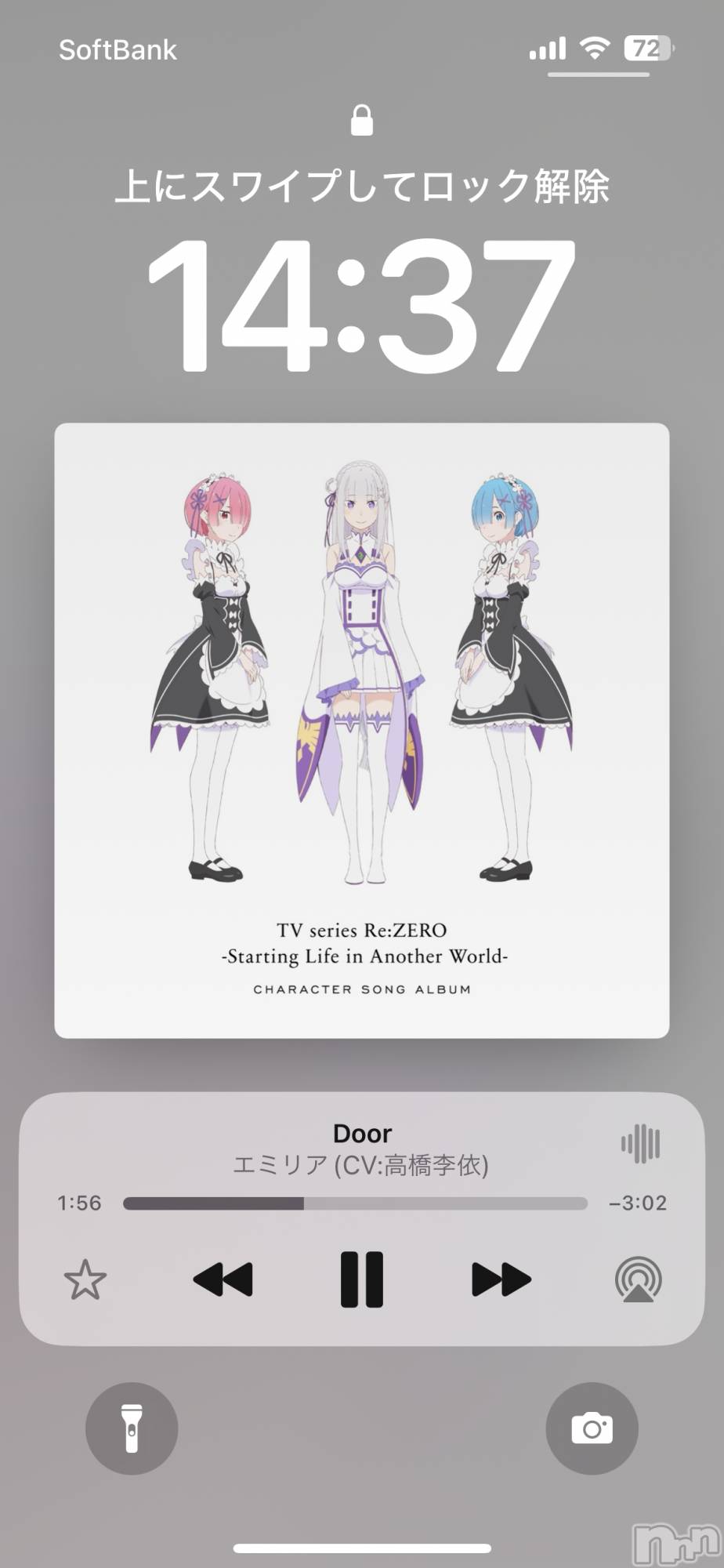Tap the Re:ZERO album artwork
The height and width of the screenshot is (1568, 724).
tap(361, 730)
